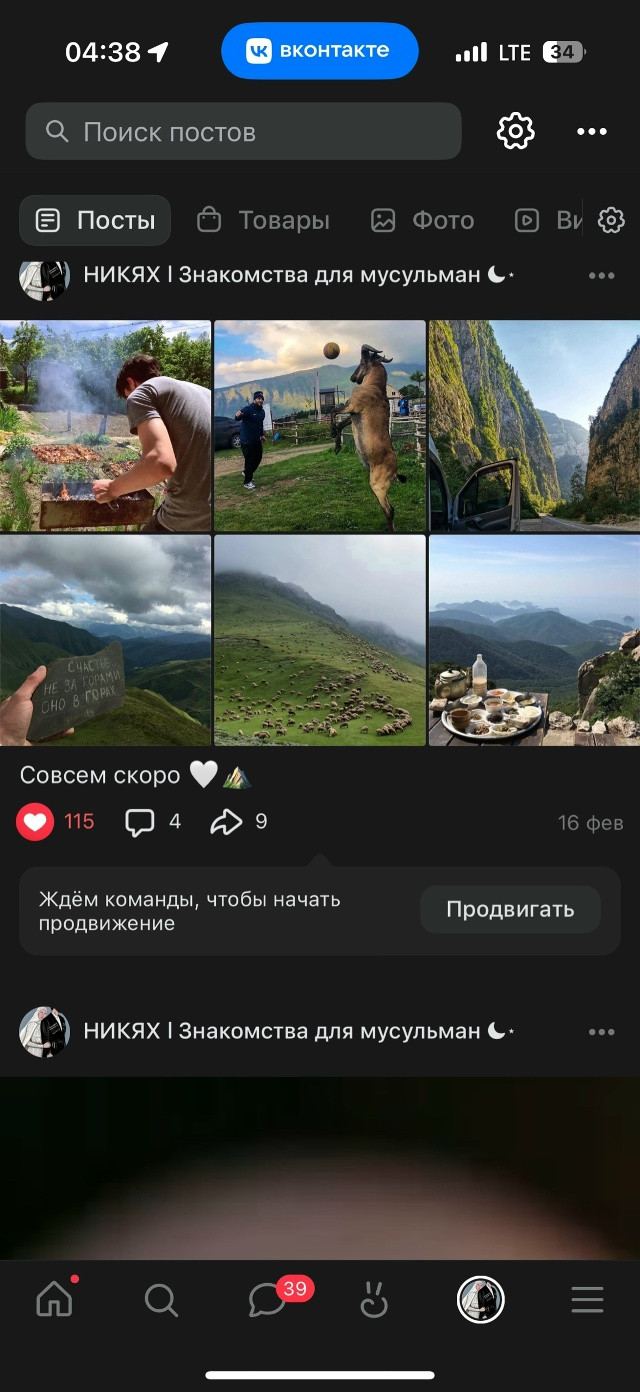
Task: Open comments on Совсем скоро post
Action: point(153,822)
